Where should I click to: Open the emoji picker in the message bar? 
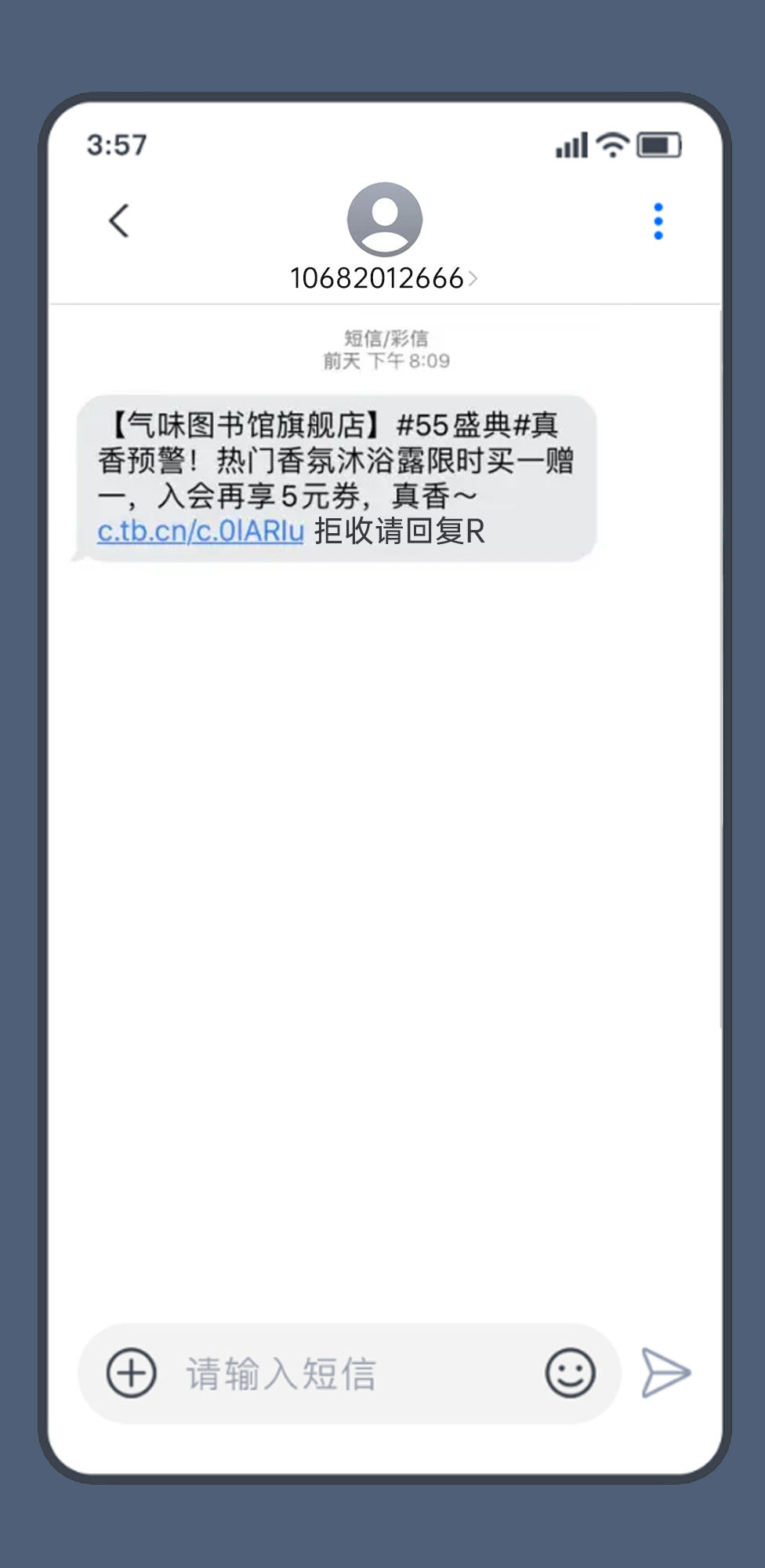(x=570, y=1370)
